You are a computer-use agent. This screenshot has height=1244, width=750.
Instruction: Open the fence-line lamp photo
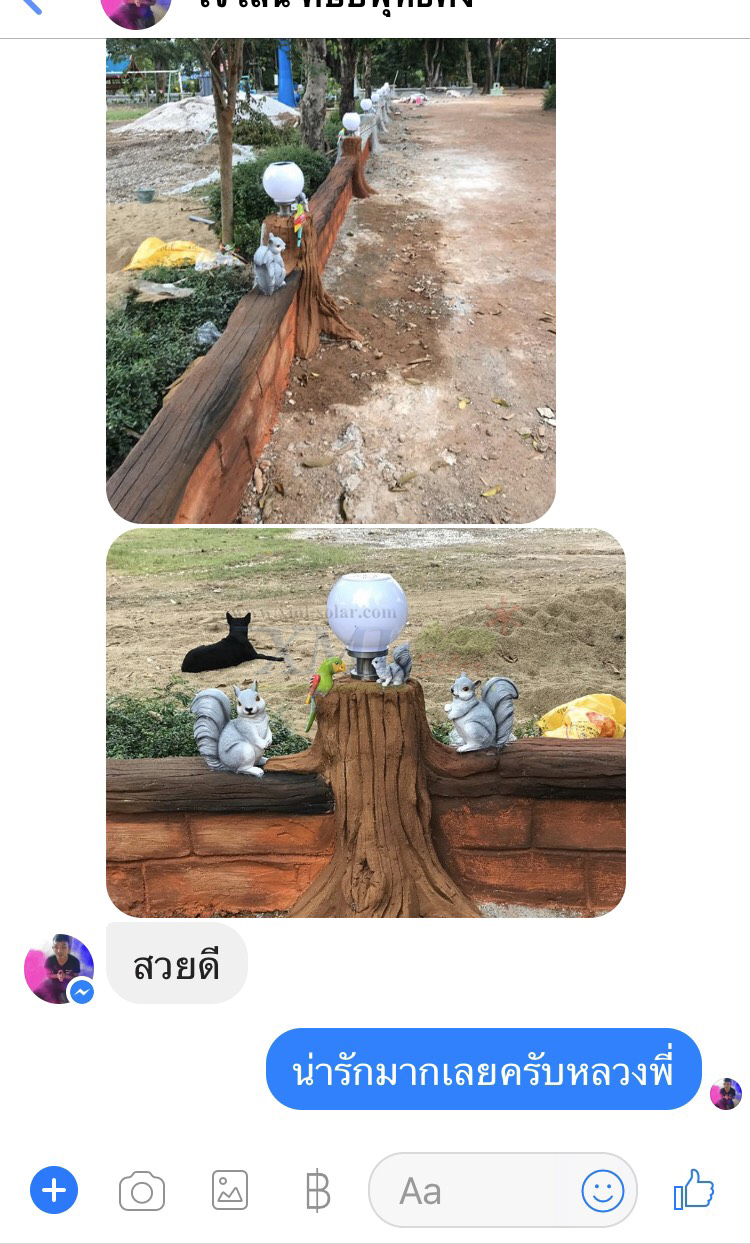pyautogui.click(x=330, y=280)
